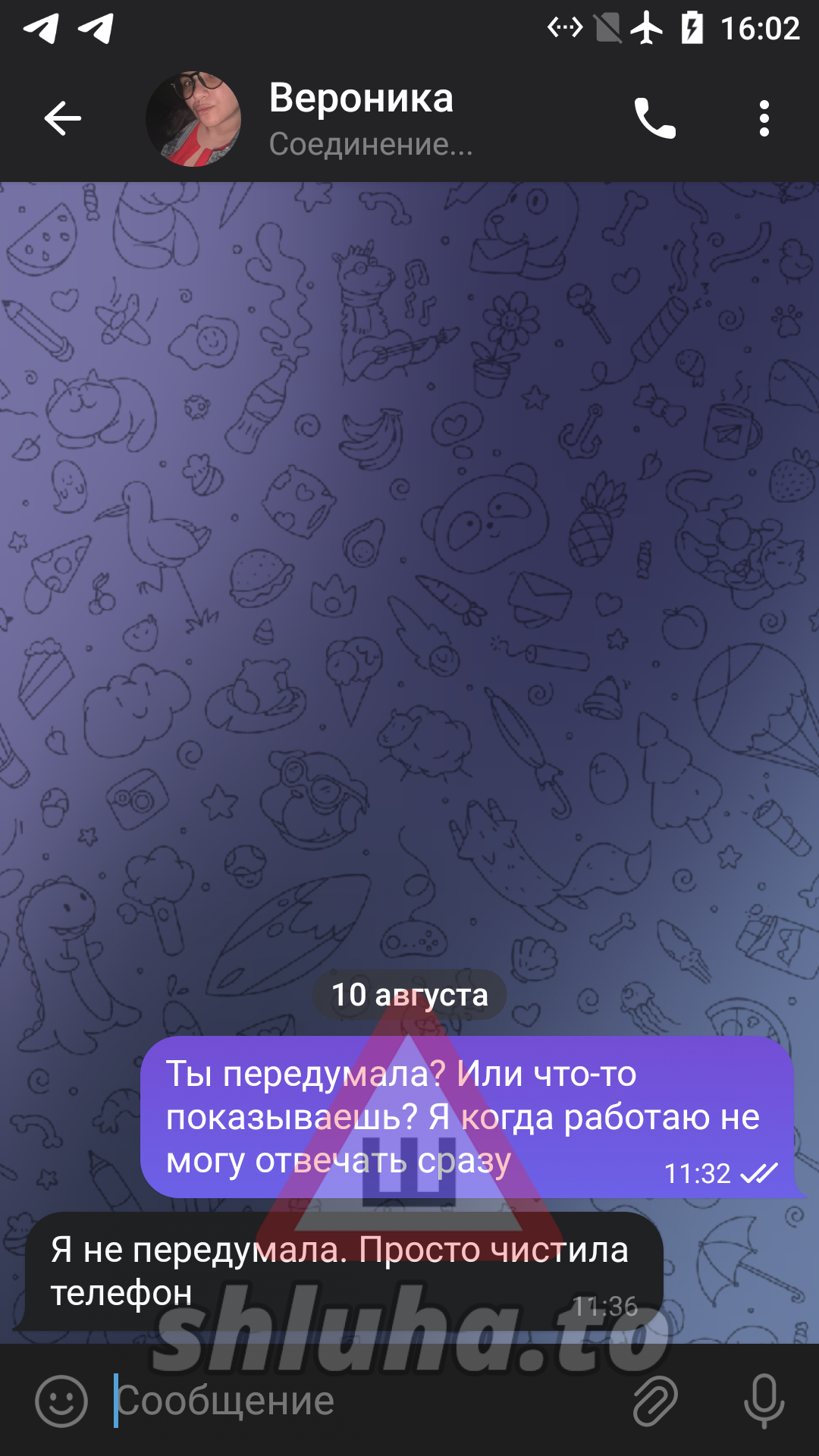Tap the 10 августа date chip
This screenshot has height=1456, width=819.
click(x=409, y=995)
